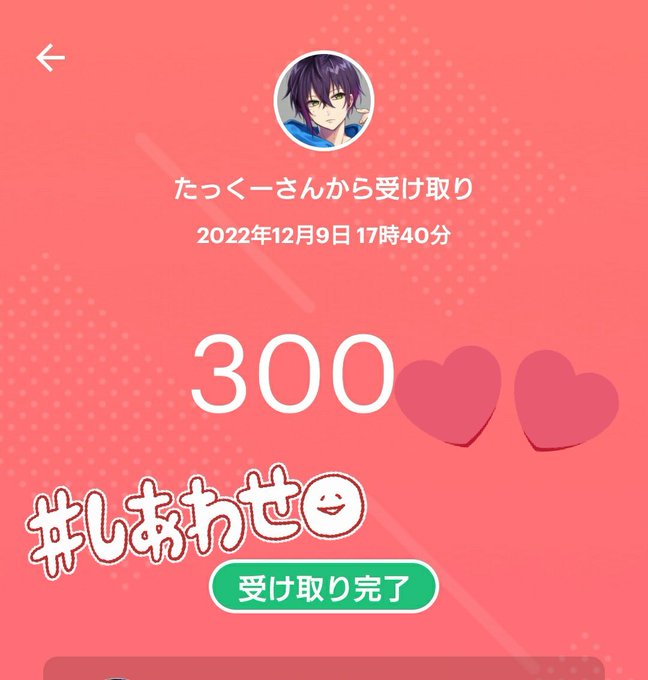Go back with the arrow icon
The width and height of the screenshot is (648, 680).
tap(50, 57)
